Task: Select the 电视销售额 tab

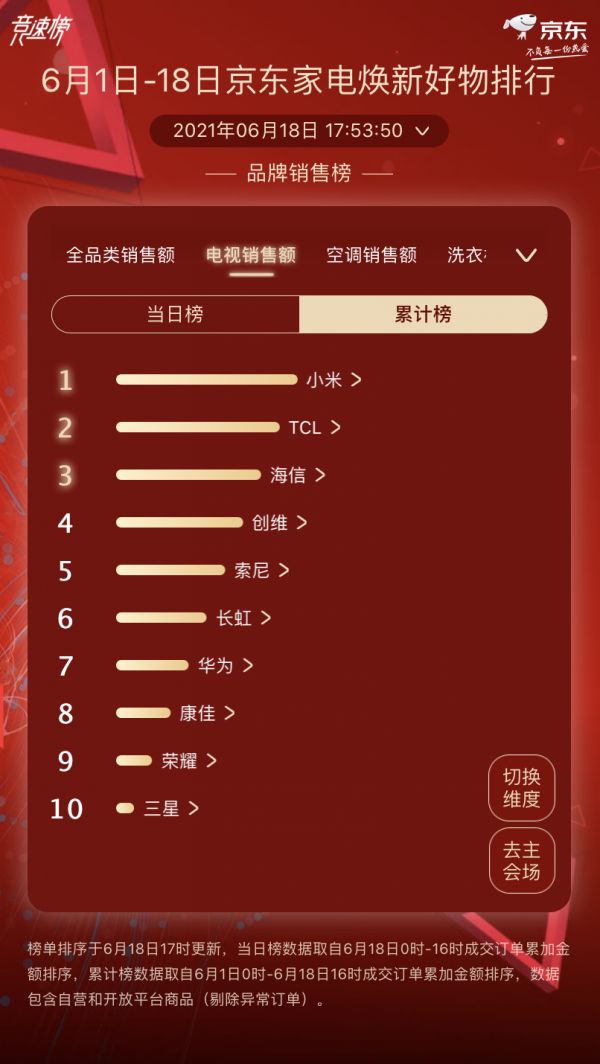Action: 251,255
